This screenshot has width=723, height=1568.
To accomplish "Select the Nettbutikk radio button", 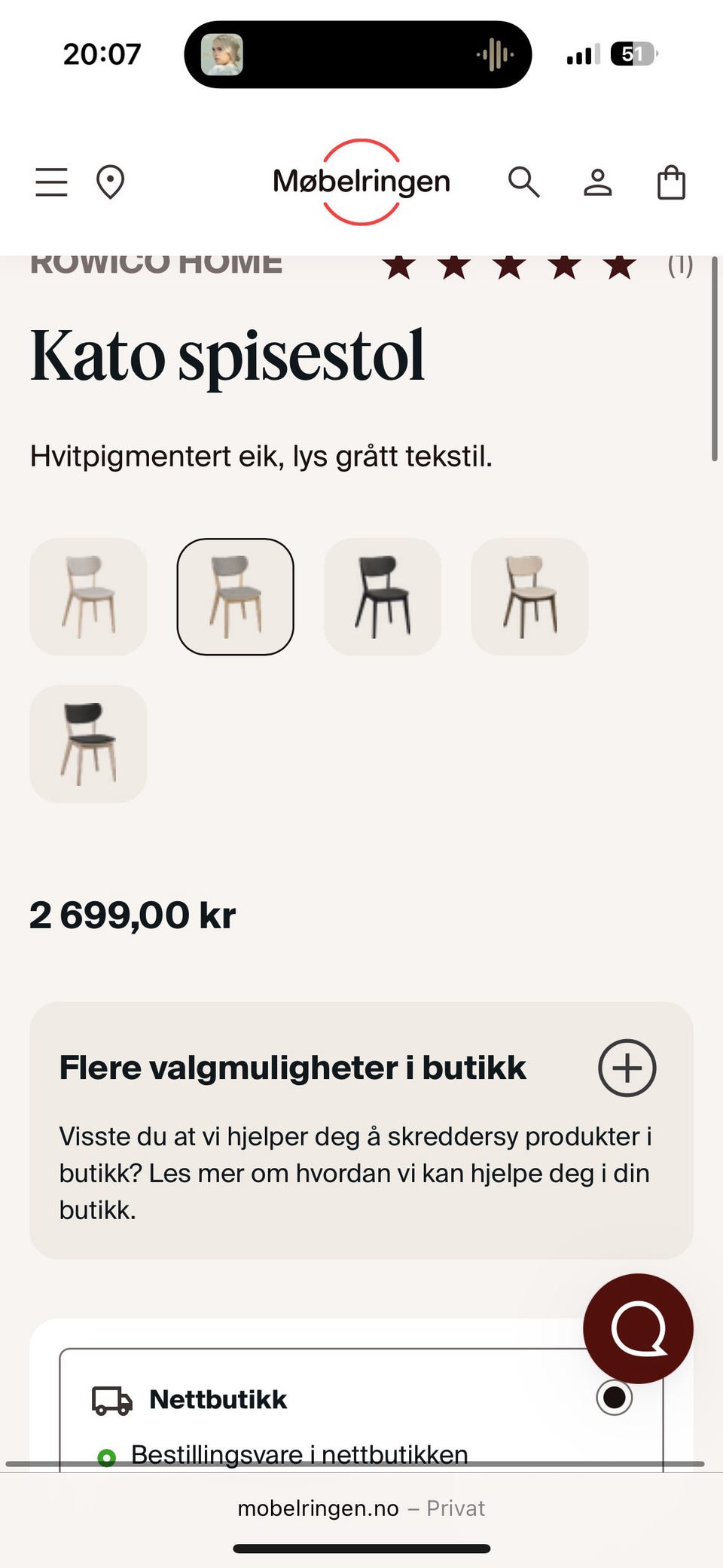I will coord(614,1396).
